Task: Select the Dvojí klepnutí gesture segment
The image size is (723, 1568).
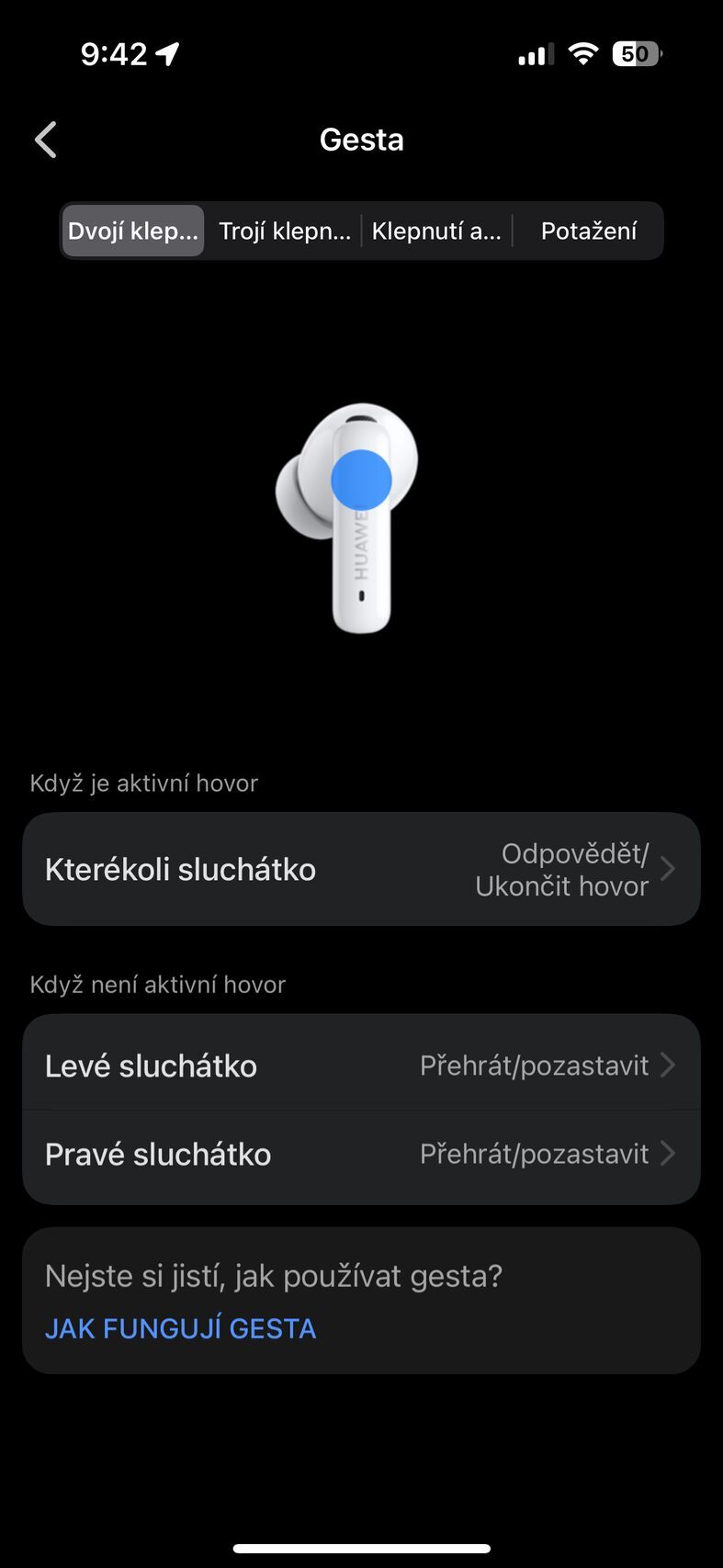Action: click(132, 231)
